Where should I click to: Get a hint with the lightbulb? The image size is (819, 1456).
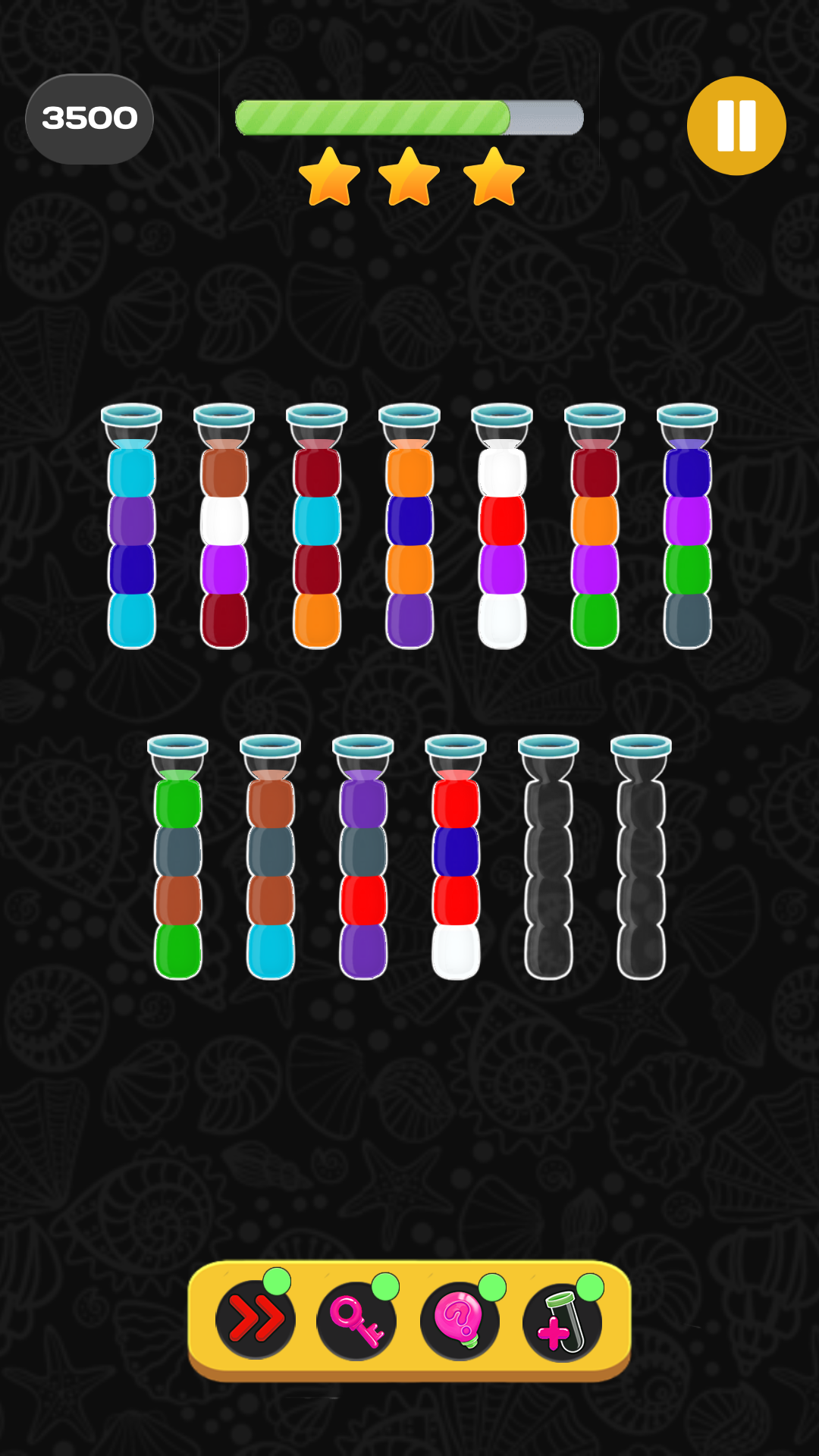tap(460, 1321)
